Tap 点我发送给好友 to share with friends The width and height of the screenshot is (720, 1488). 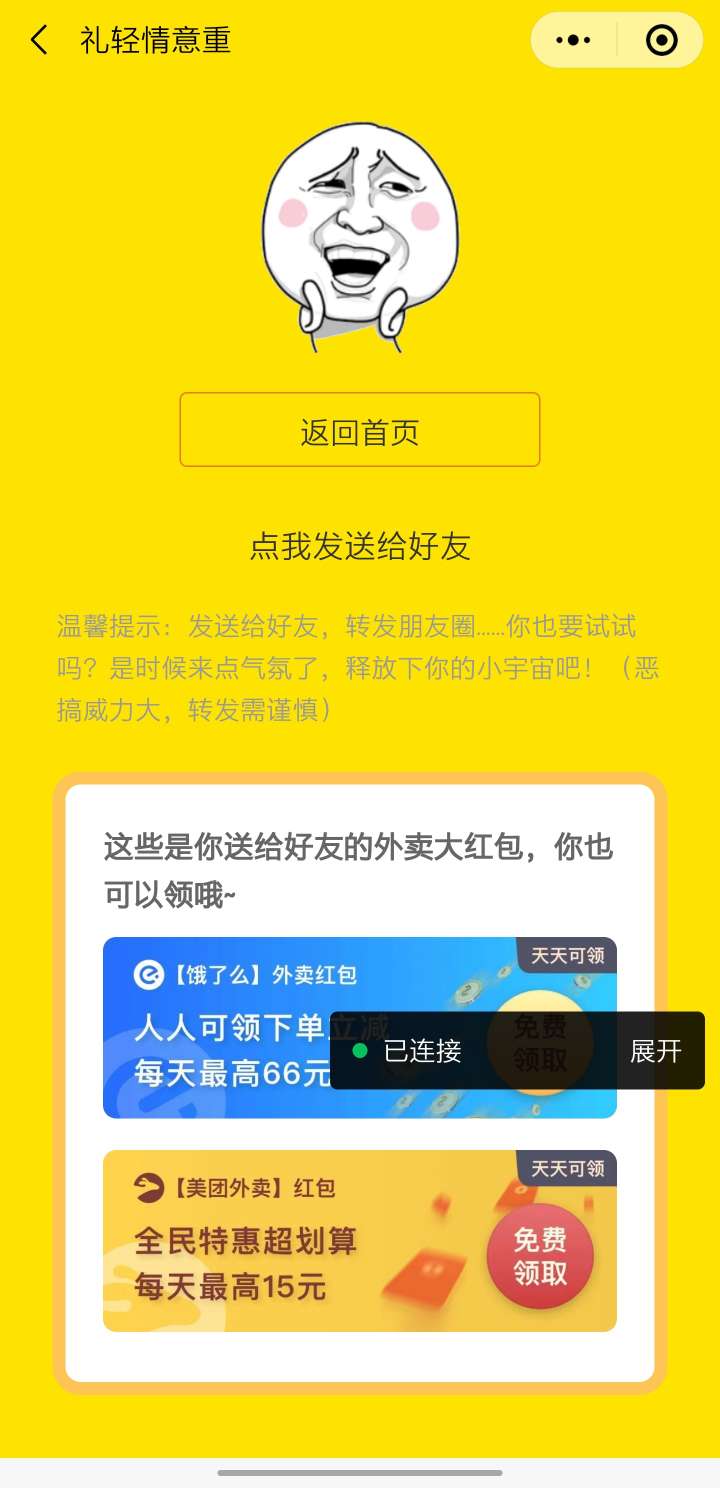coord(360,546)
